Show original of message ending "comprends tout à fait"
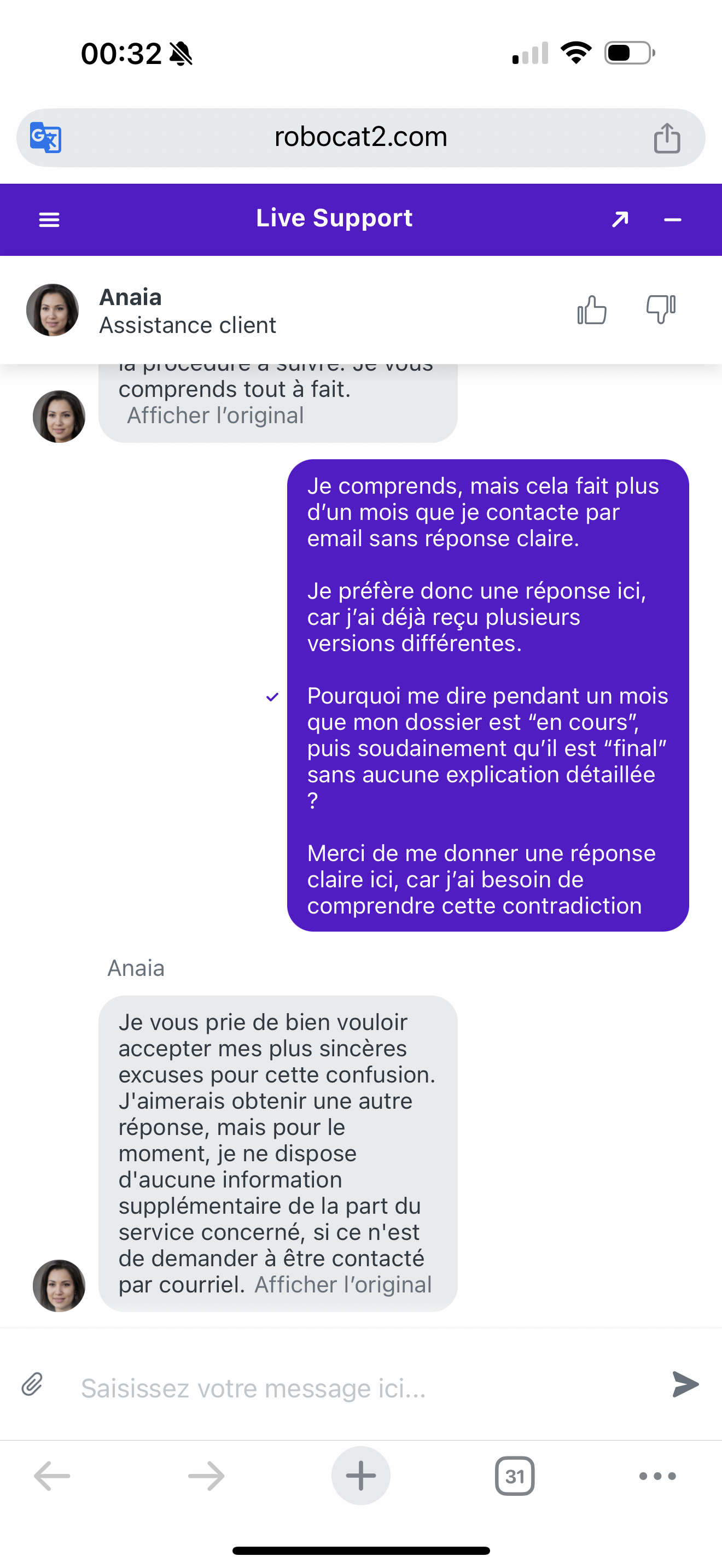This screenshot has width=722, height=1568. click(215, 416)
